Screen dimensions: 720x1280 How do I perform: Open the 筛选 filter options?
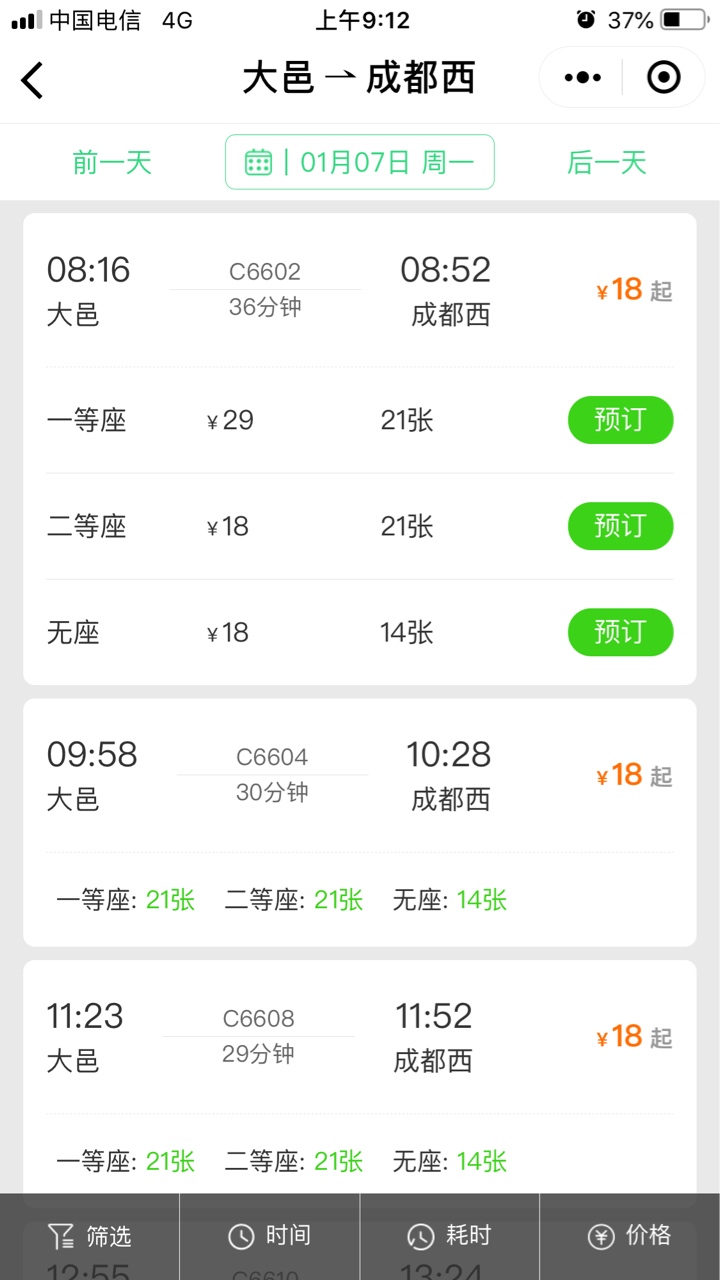pos(90,1236)
